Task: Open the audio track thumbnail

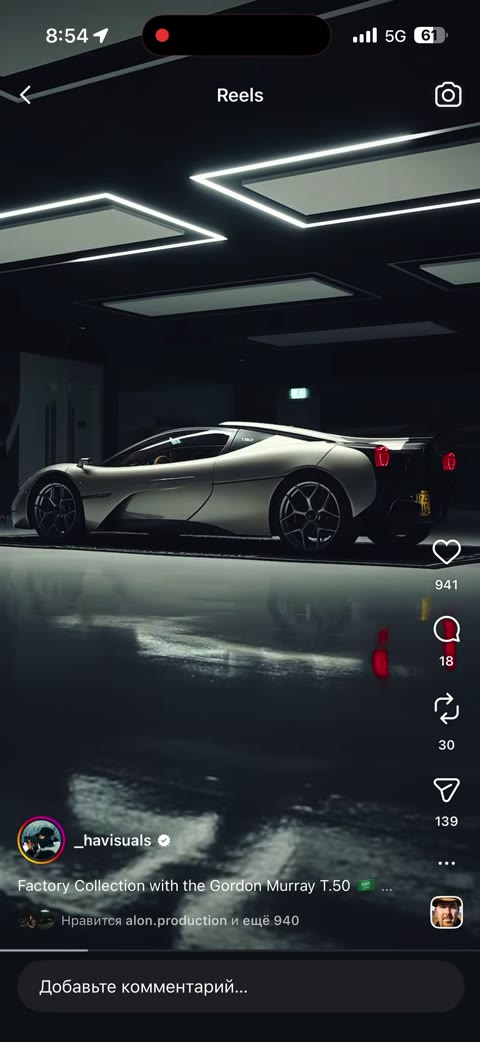Action: [x=446, y=912]
